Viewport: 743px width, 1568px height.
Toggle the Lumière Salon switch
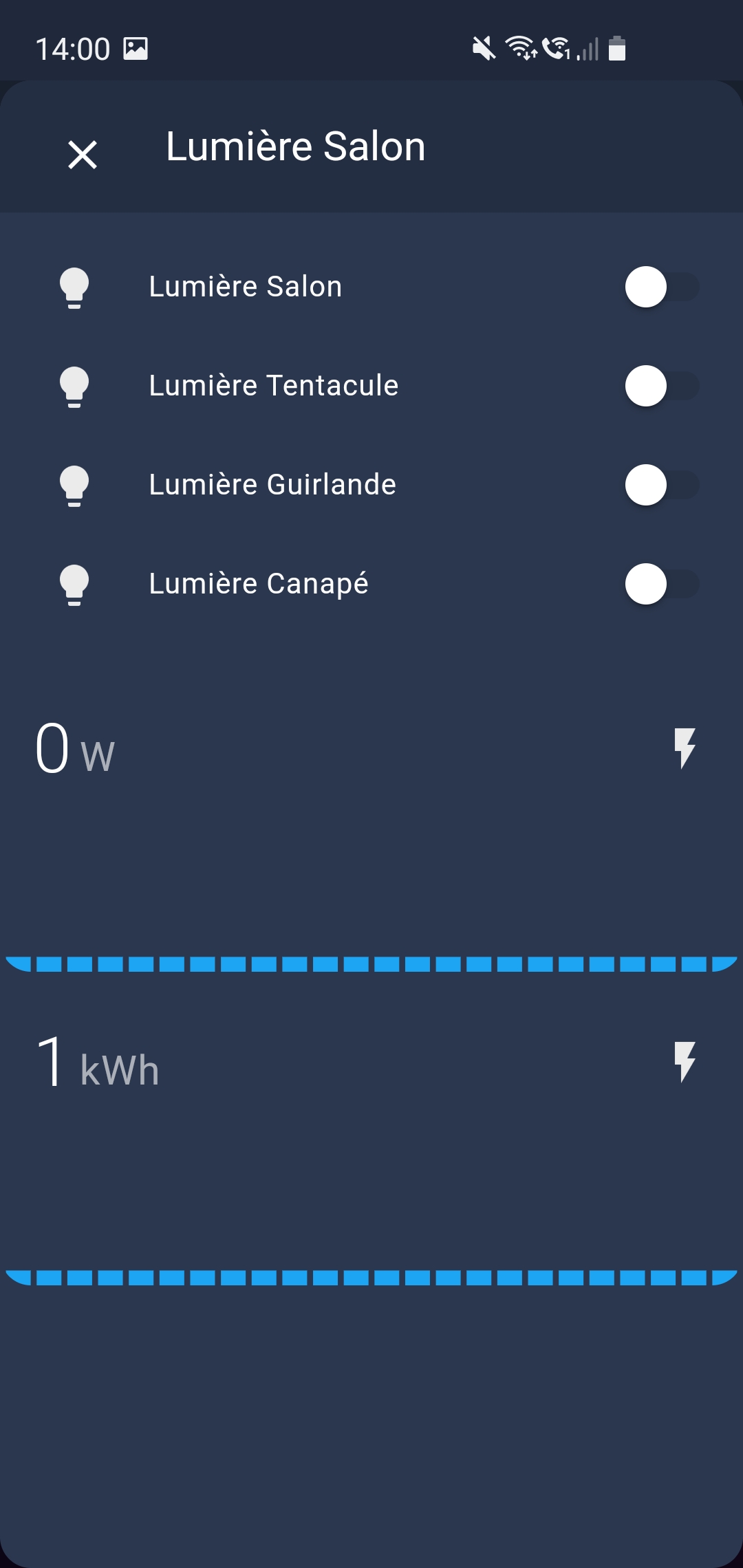pyautogui.click(x=662, y=287)
